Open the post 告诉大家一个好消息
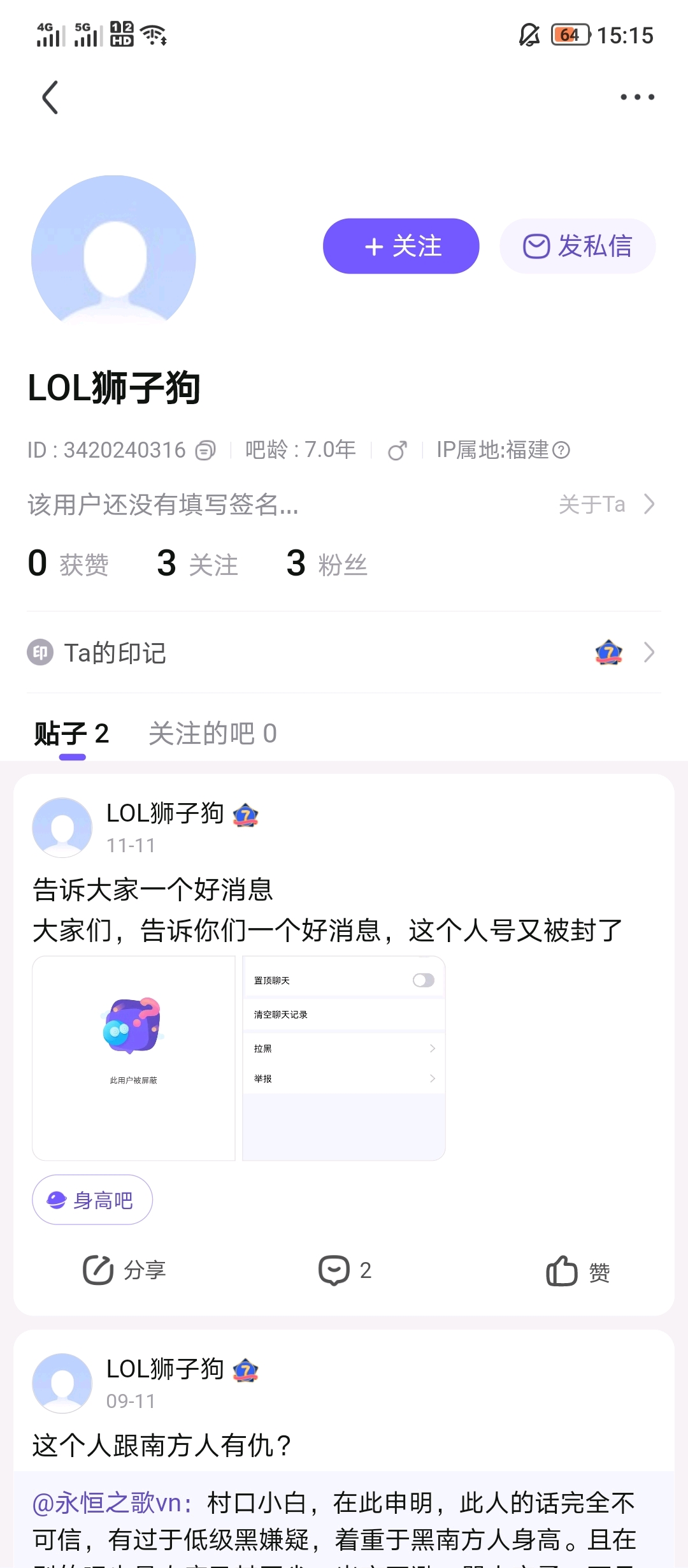Viewport: 688px width, 1568px height. click(153, 890)
